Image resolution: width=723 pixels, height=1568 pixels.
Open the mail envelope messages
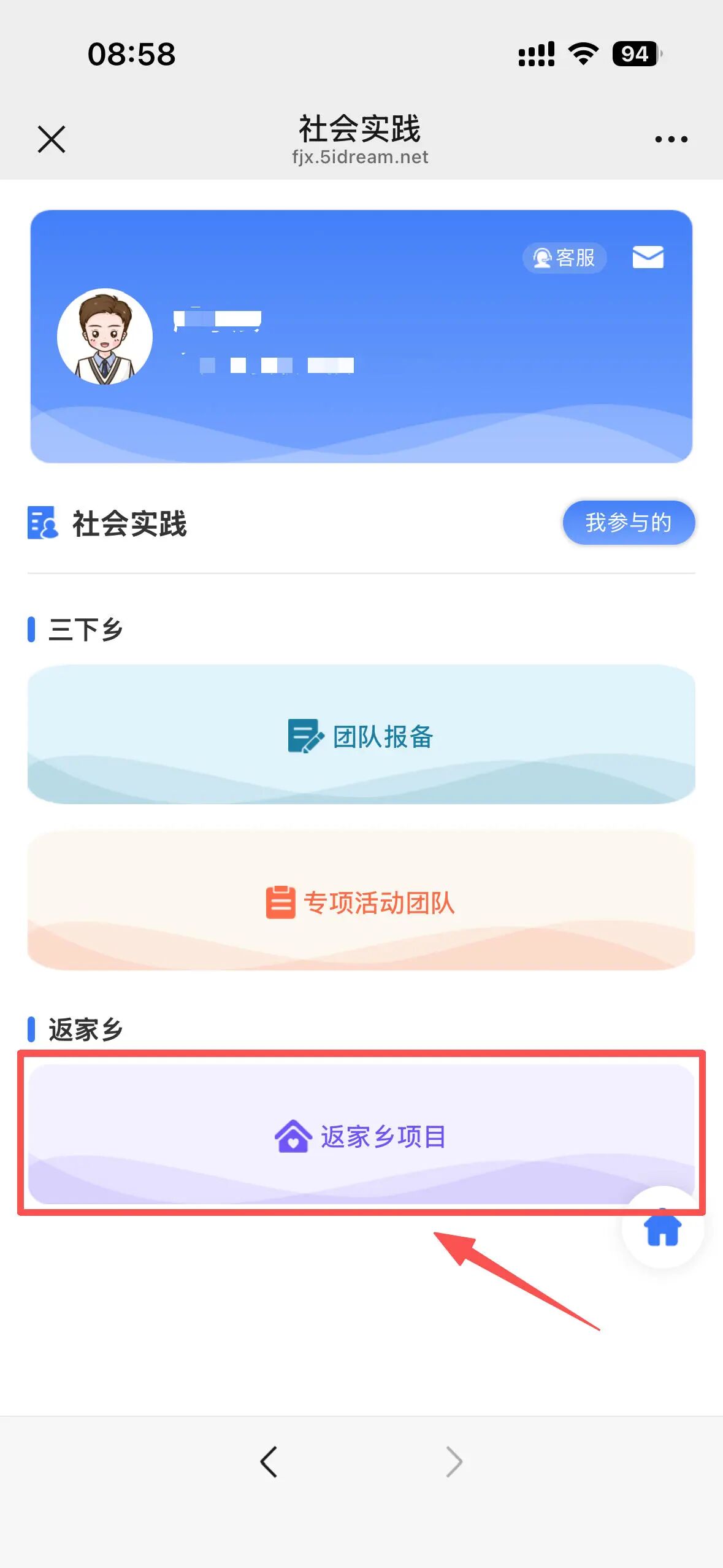tap(648, 257)
